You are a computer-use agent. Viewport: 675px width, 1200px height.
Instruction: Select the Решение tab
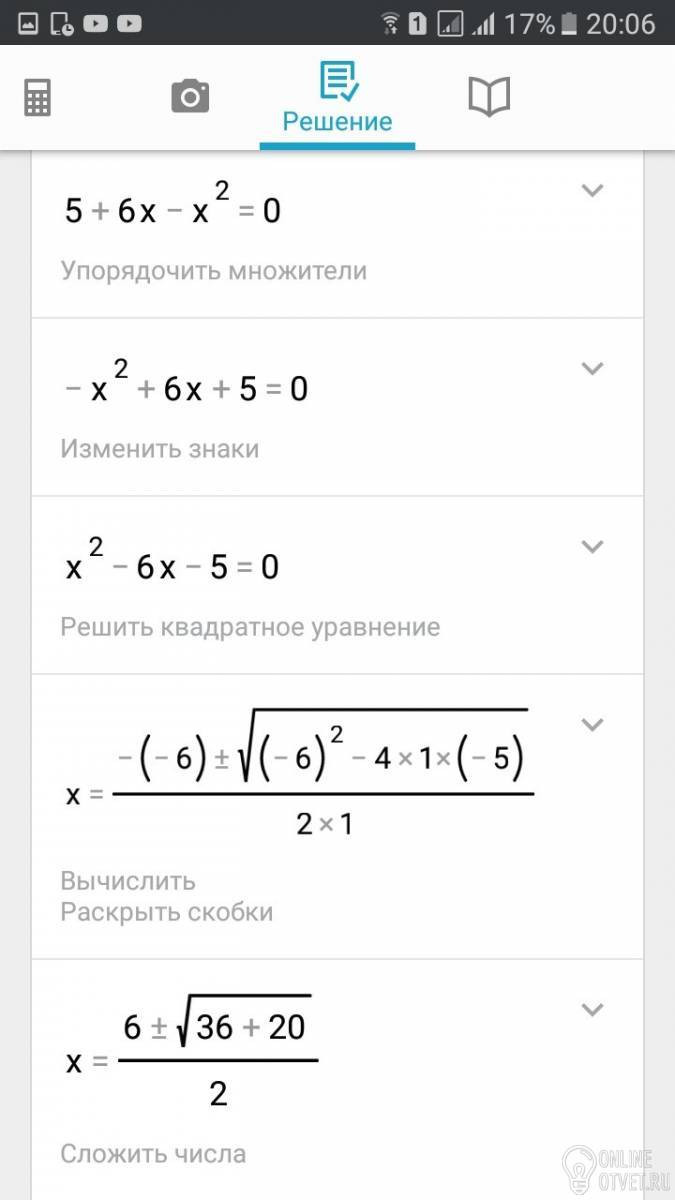point(337,98)
